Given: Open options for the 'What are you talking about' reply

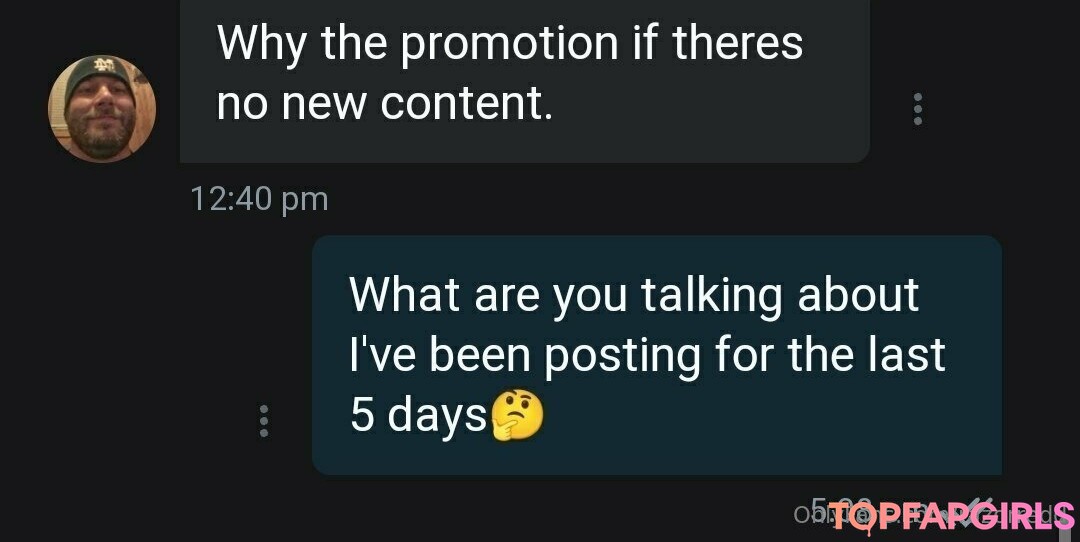Looking at the screenshot, I should (x=264, y=421).
